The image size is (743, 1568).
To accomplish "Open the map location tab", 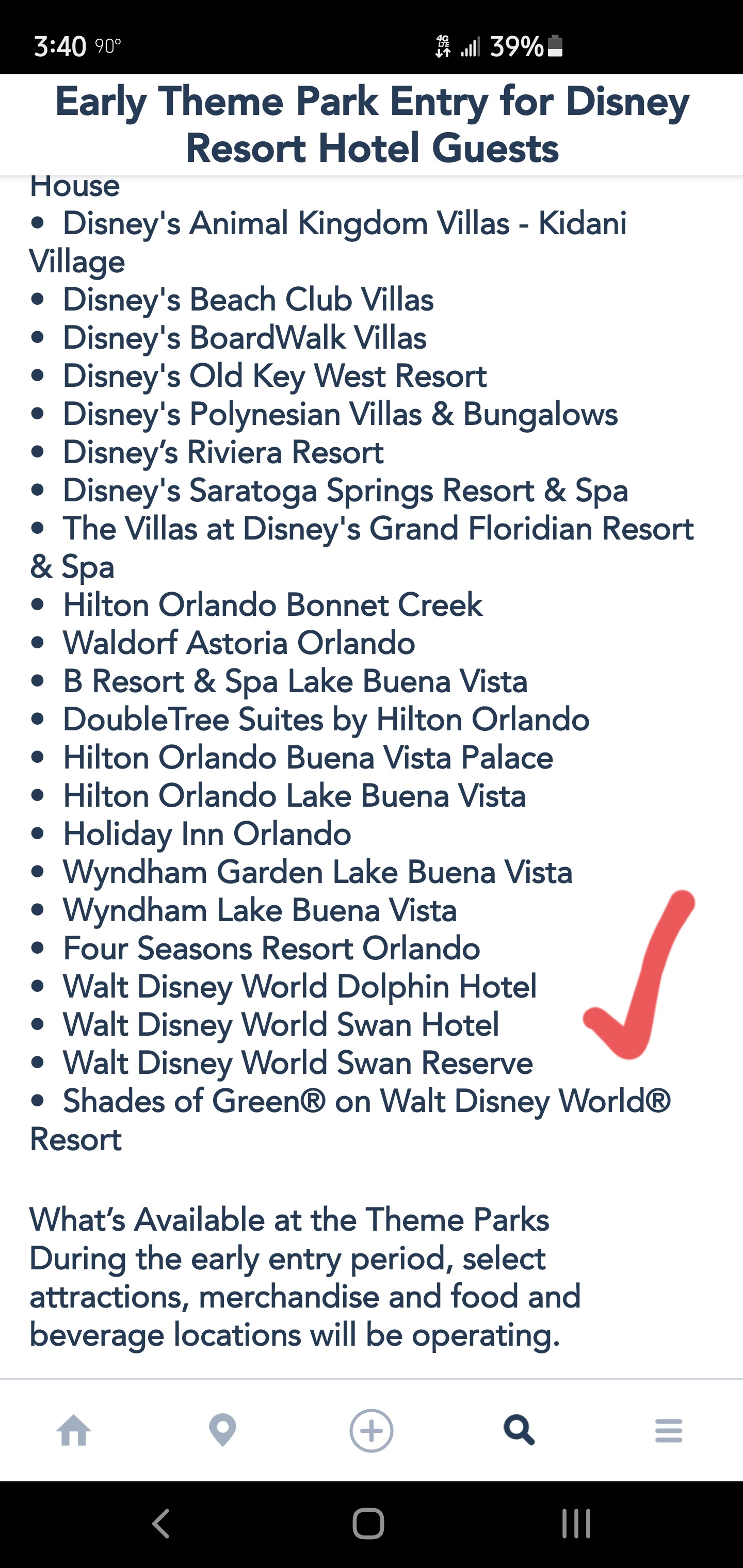I will [x=222, y=1430].
